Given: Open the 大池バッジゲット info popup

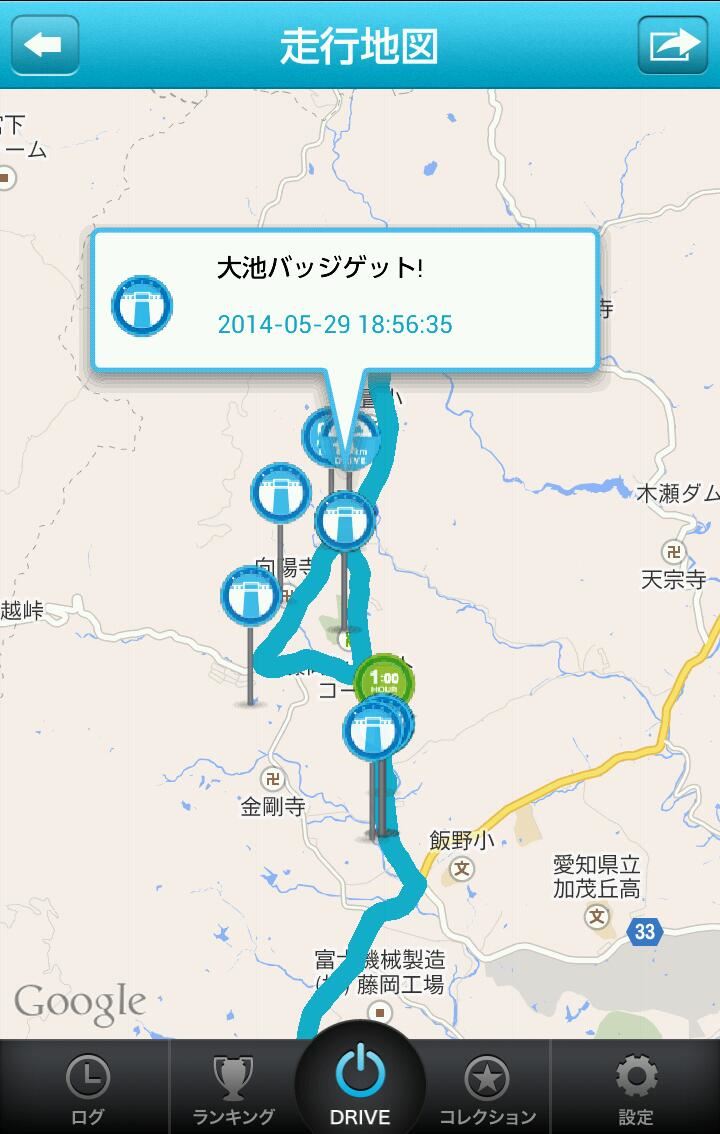Looking at the screenshot, I should [x=345, y=299].
